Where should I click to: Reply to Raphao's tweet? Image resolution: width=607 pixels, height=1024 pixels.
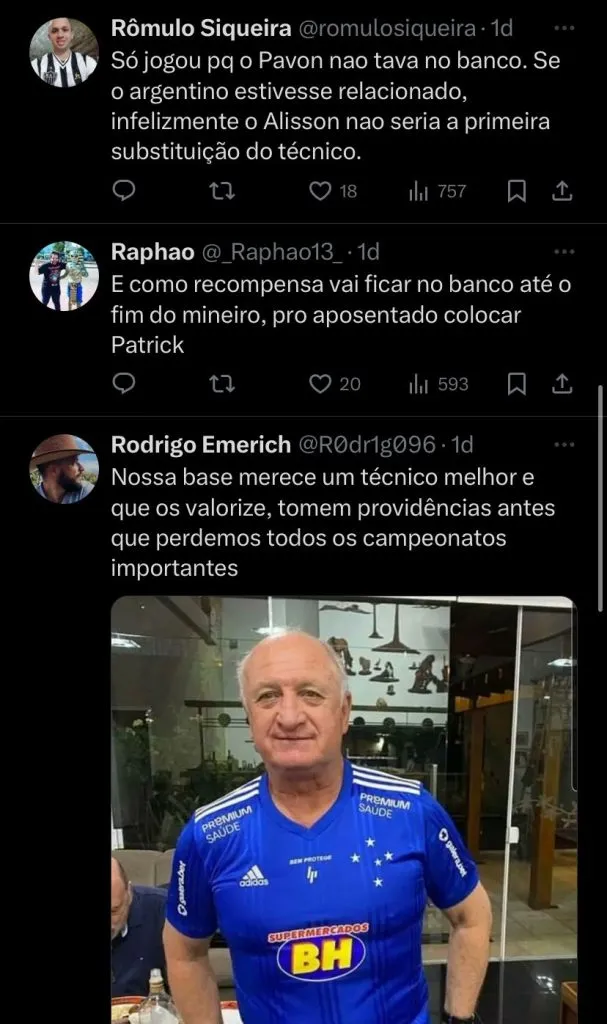(124, 383)
